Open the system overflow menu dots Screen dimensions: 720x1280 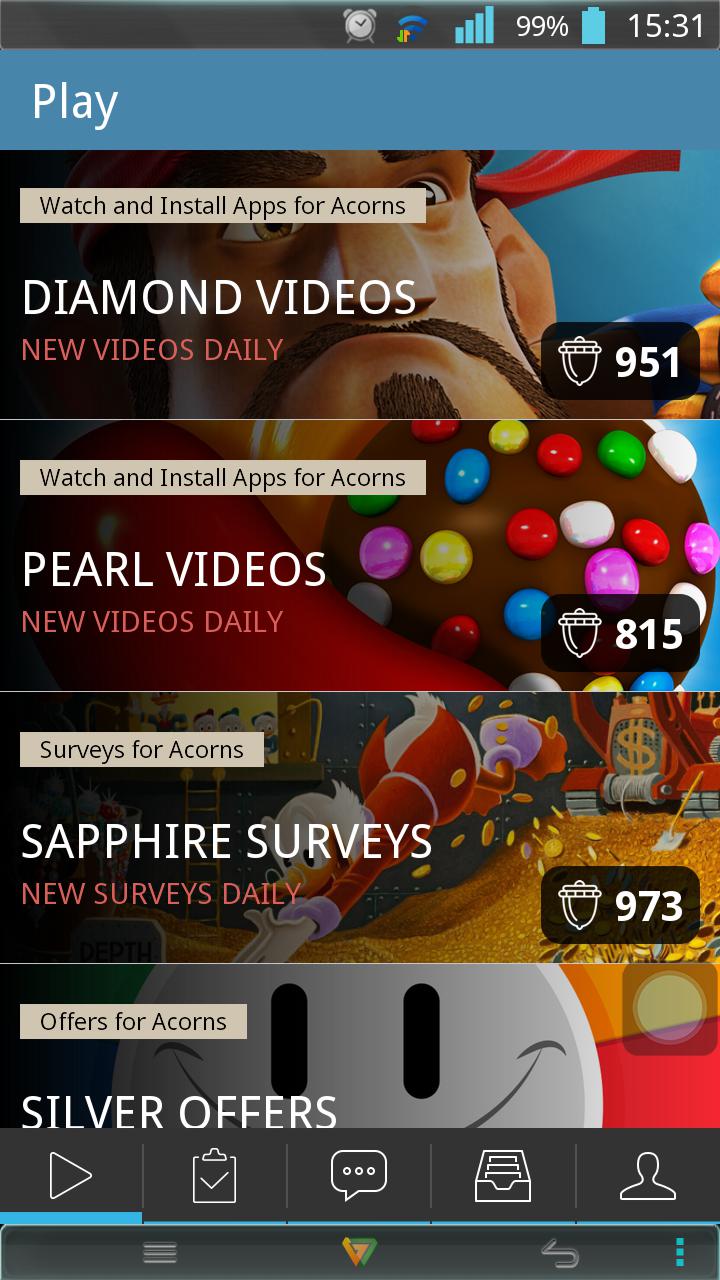[x=680, y=1252]
